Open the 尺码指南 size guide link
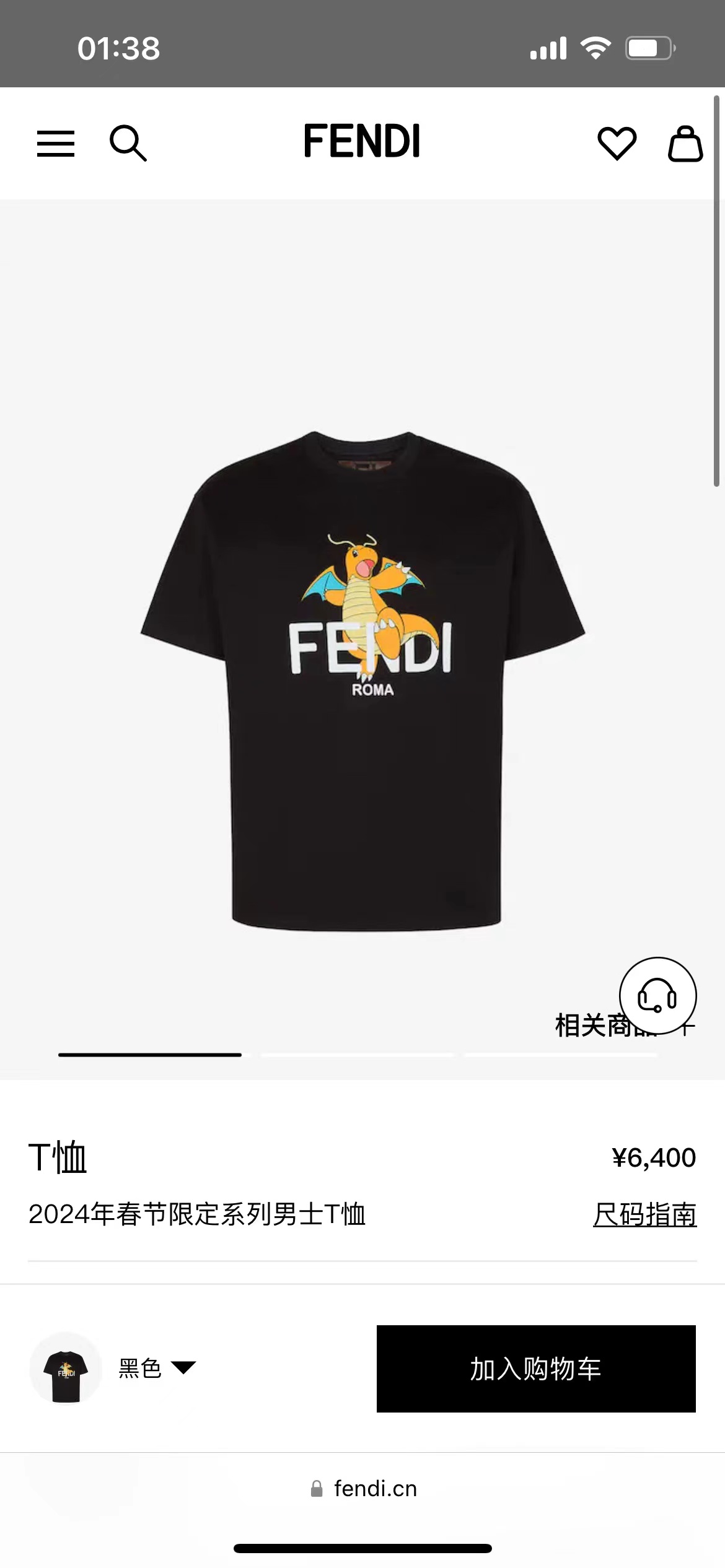725x1568 pixels. point(644,1214)
